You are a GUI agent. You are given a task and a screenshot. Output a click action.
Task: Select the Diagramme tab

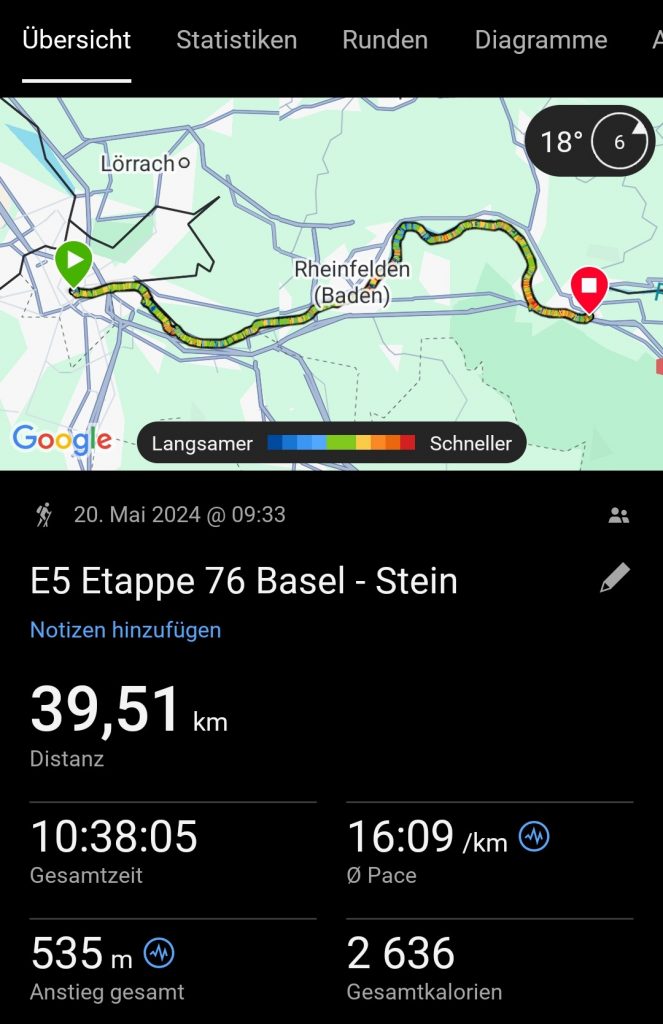tap(540, 40)
